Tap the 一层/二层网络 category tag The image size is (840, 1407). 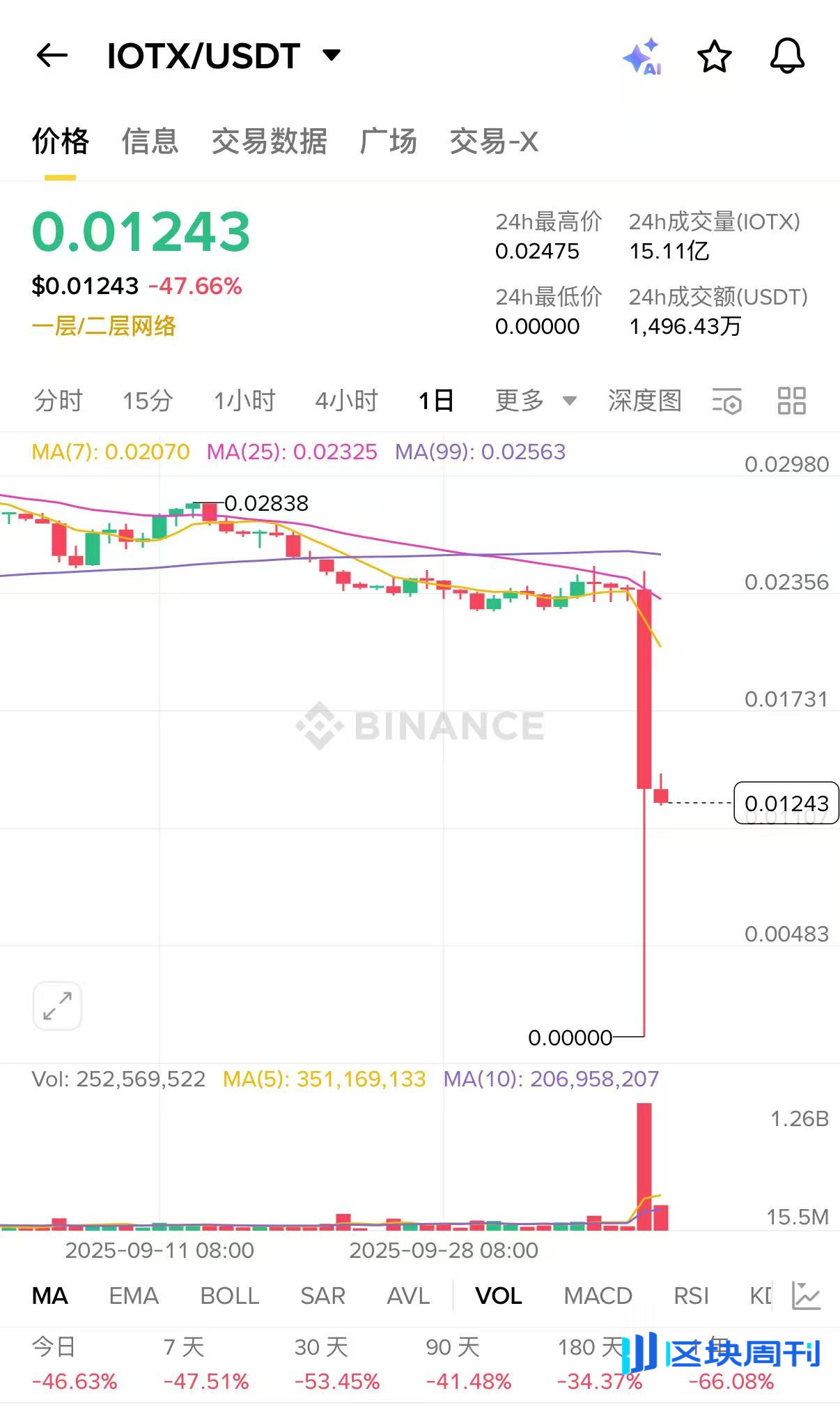[104, 326]
